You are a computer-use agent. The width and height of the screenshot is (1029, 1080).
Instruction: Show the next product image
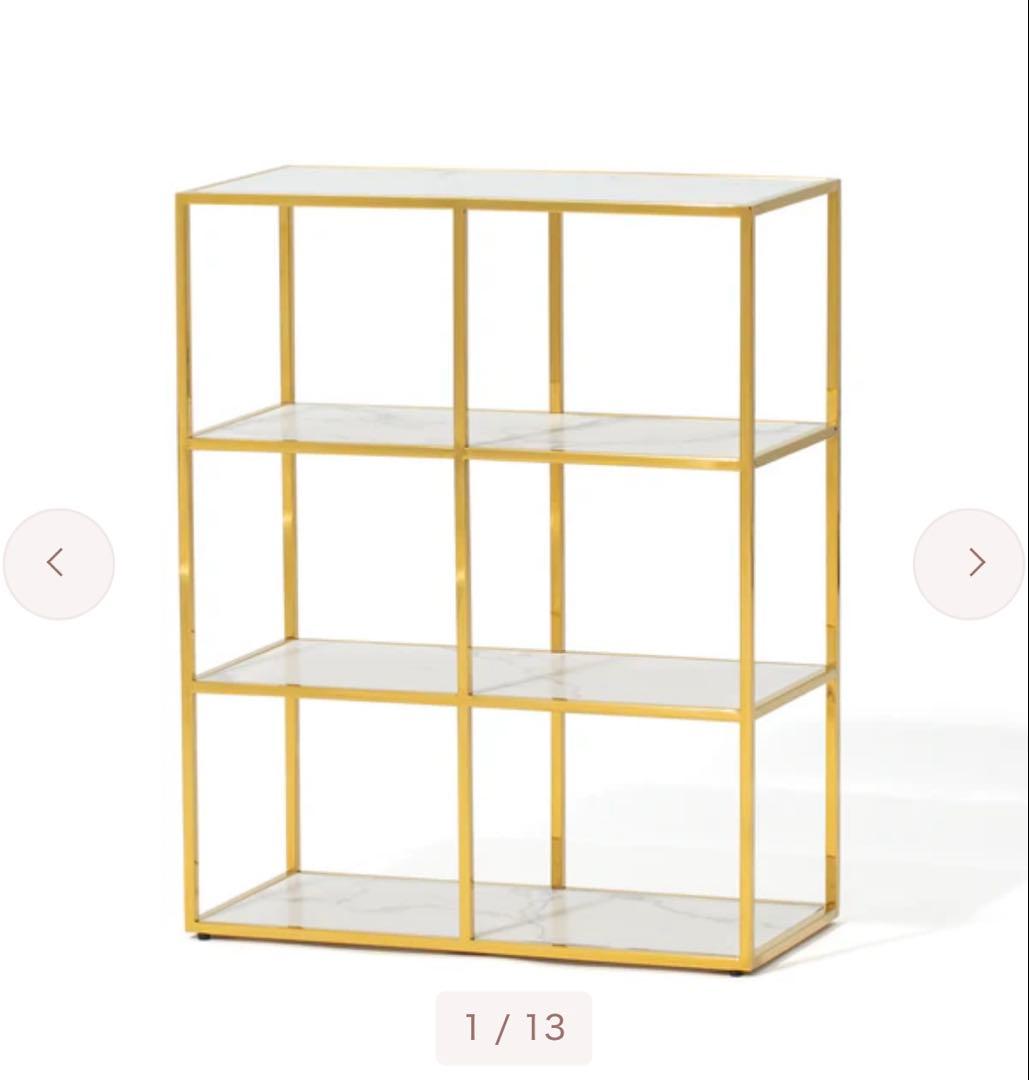[968, 563]
